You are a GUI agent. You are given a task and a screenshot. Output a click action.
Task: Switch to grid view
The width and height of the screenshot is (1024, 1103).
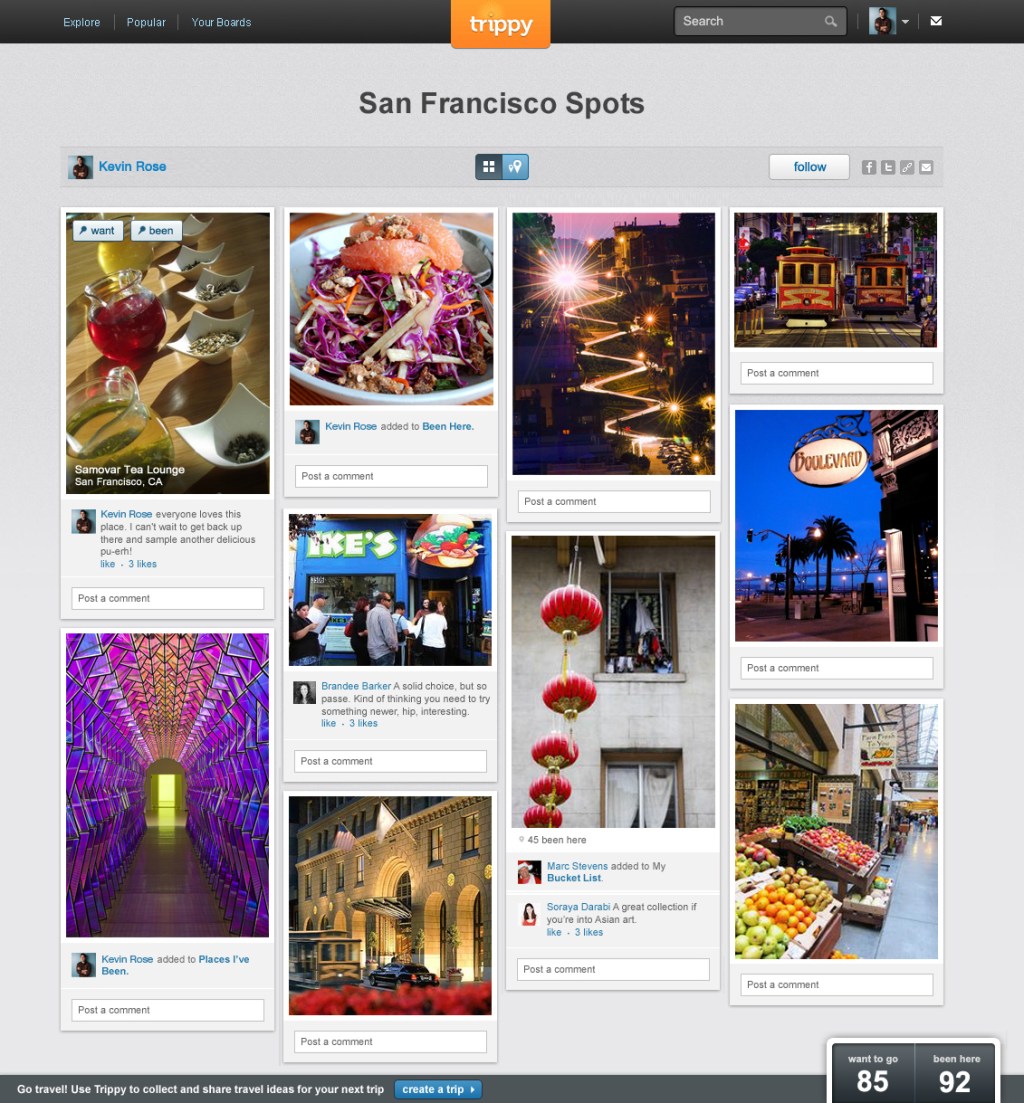489,167
